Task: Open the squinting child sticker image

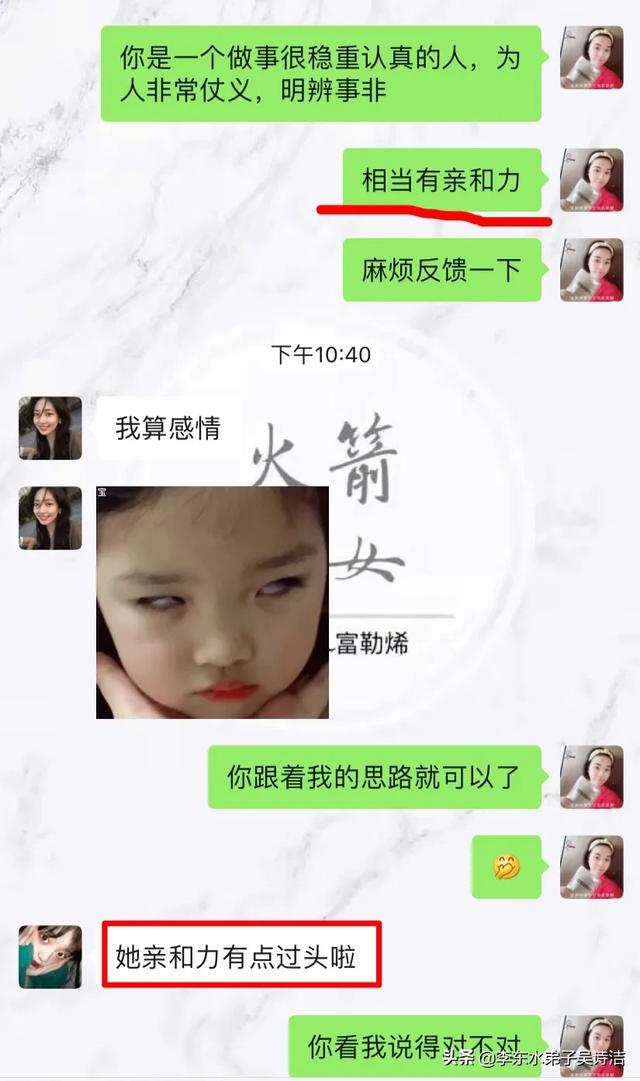Action: pos(212,602)
